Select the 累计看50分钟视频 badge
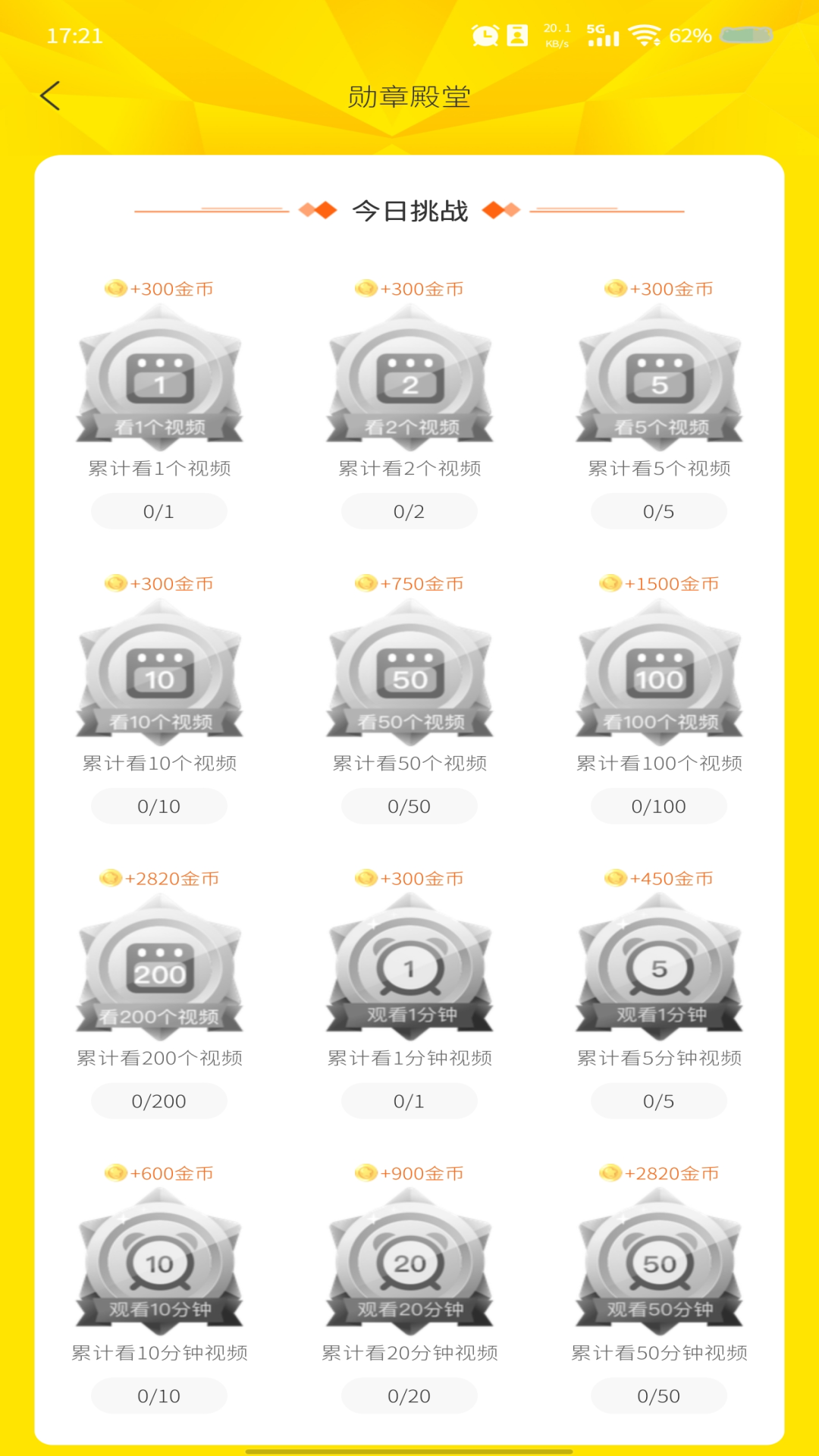The width and height of the screenshot is (819, 1456). coord(659,1262)
